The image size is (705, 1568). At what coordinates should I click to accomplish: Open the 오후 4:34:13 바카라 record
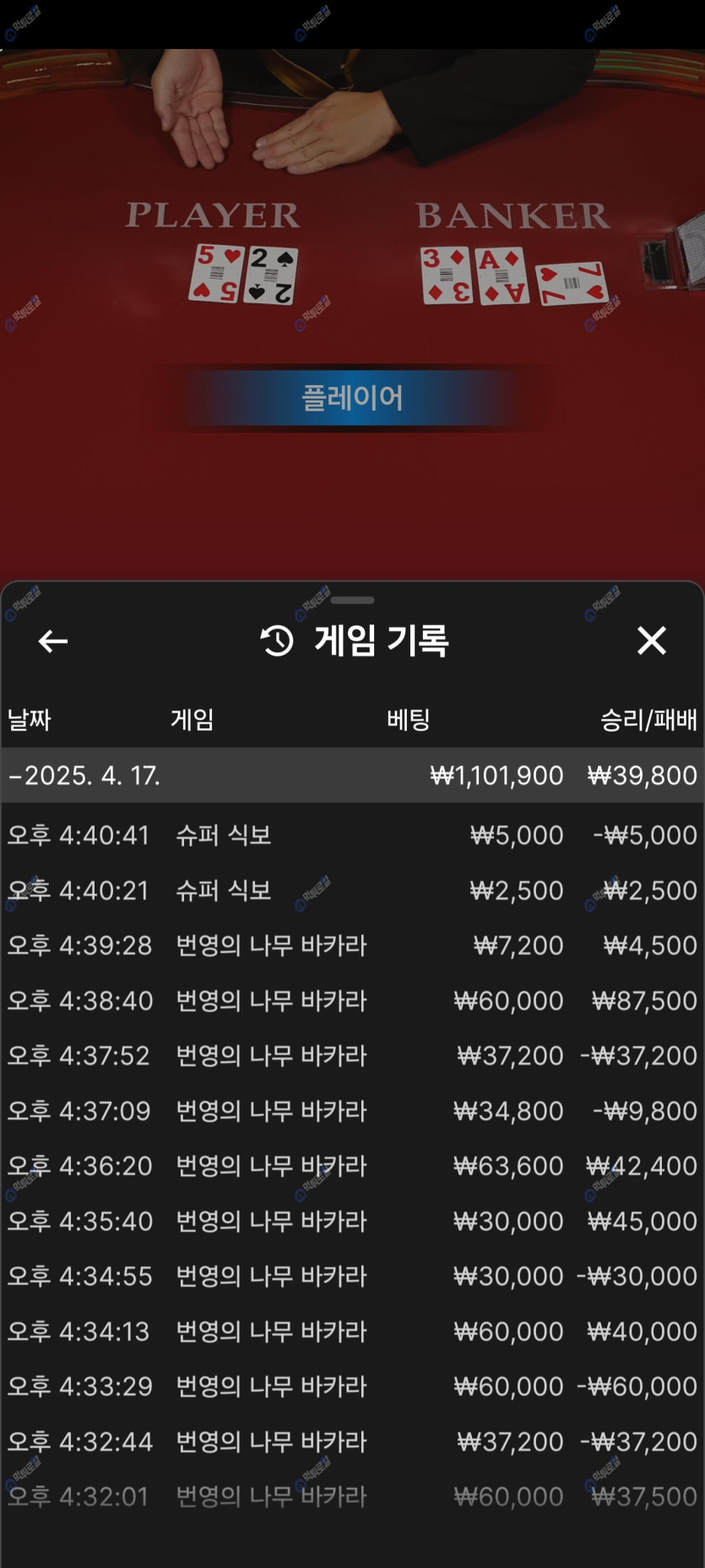click(x=352, y=1331)
